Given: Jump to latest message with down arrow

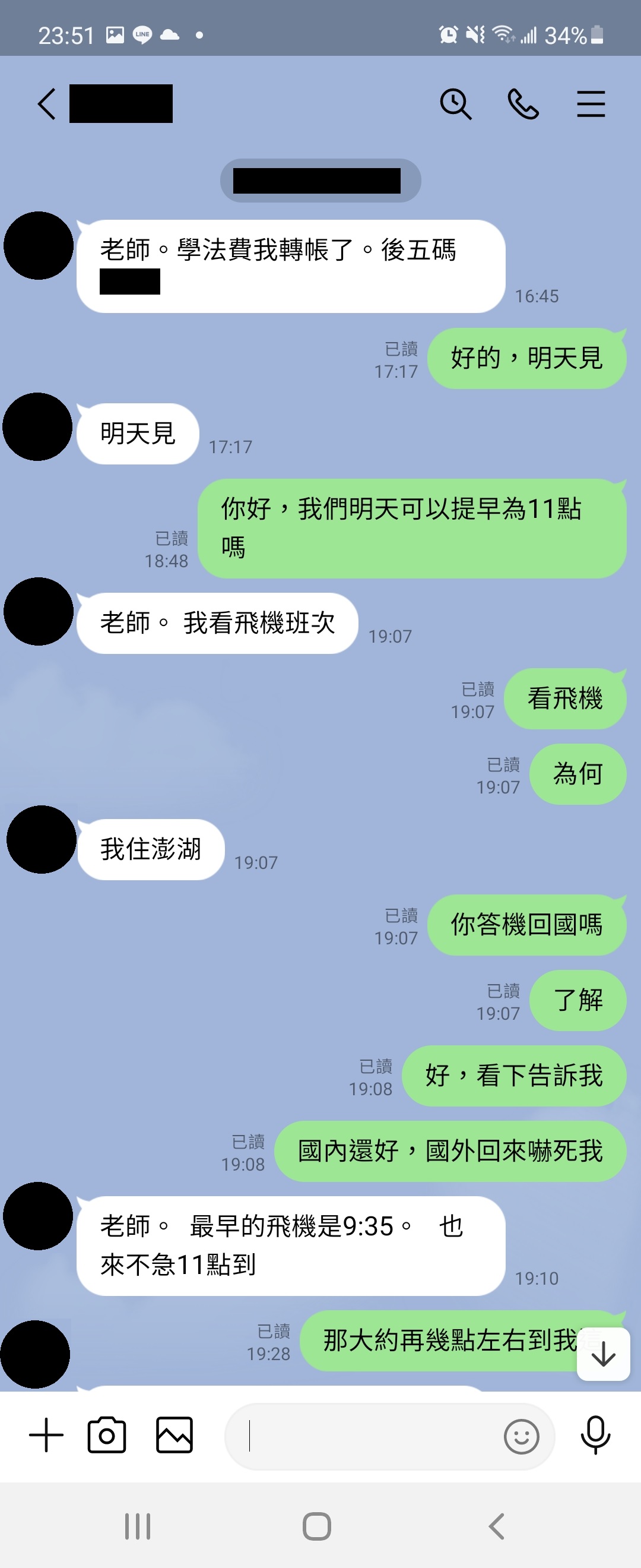Looking at the screenshot, I should click(x=602, y=1355).
